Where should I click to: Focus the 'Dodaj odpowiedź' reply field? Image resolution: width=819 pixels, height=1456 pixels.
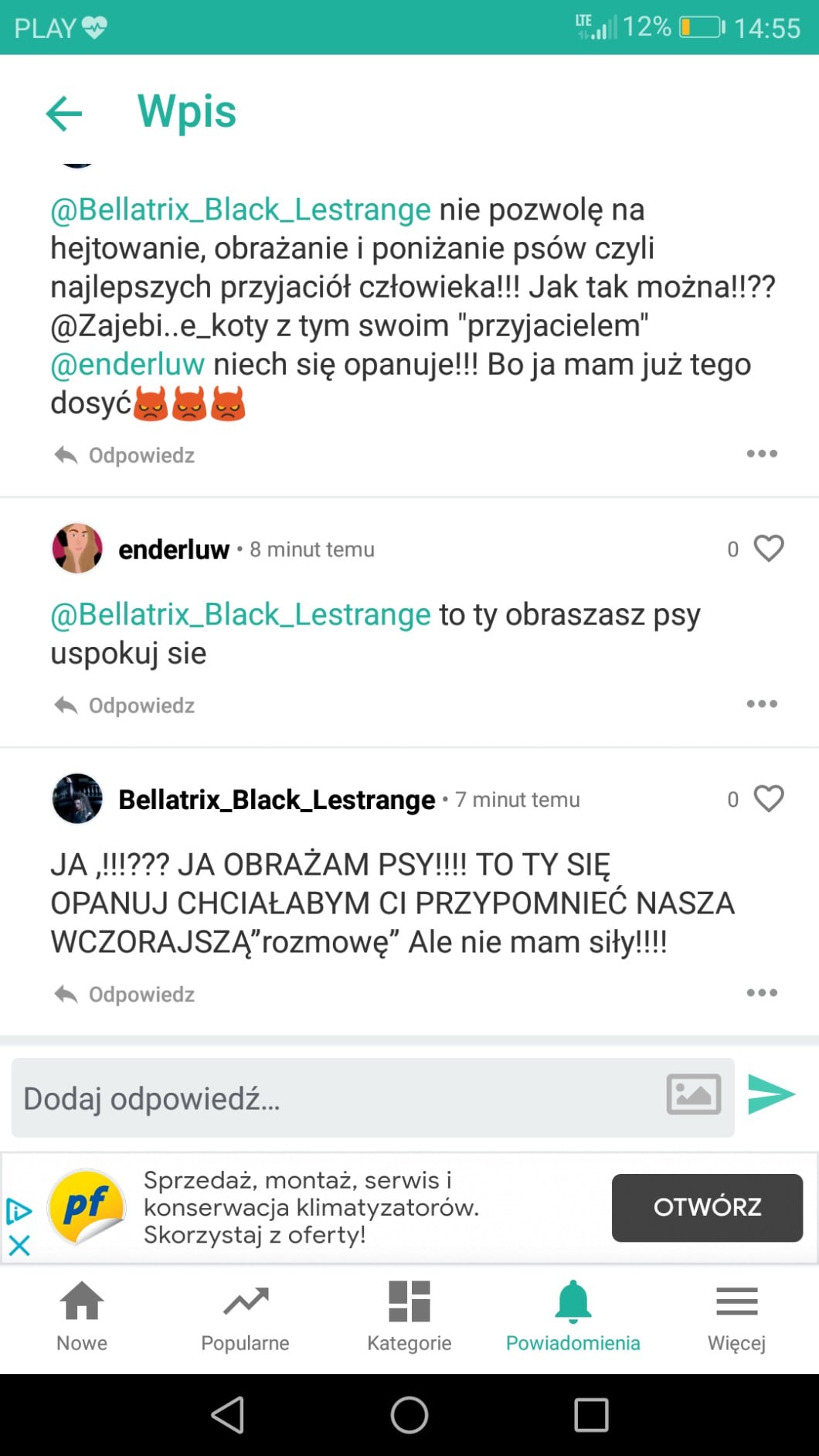[x=332, y=1097]
